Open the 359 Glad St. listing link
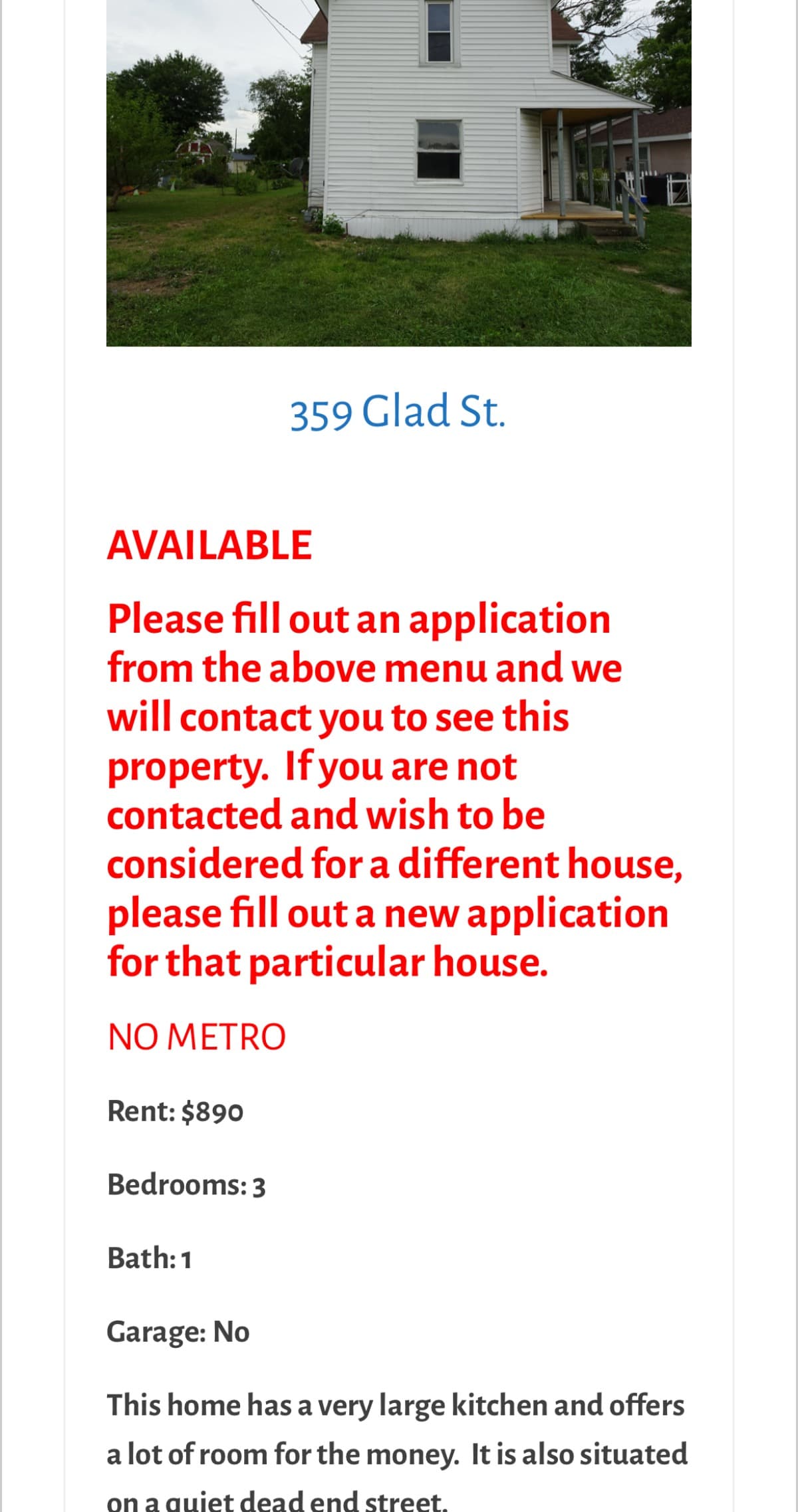The width and height of the screenshot is (798, 1512). point(398,412)
